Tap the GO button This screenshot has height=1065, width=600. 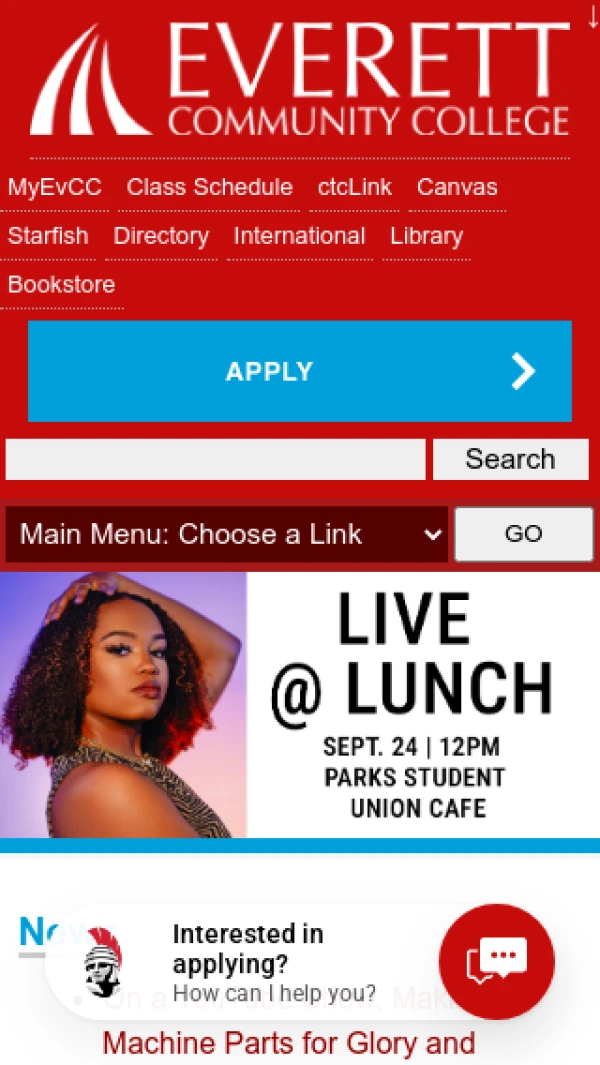pos(523,534)
